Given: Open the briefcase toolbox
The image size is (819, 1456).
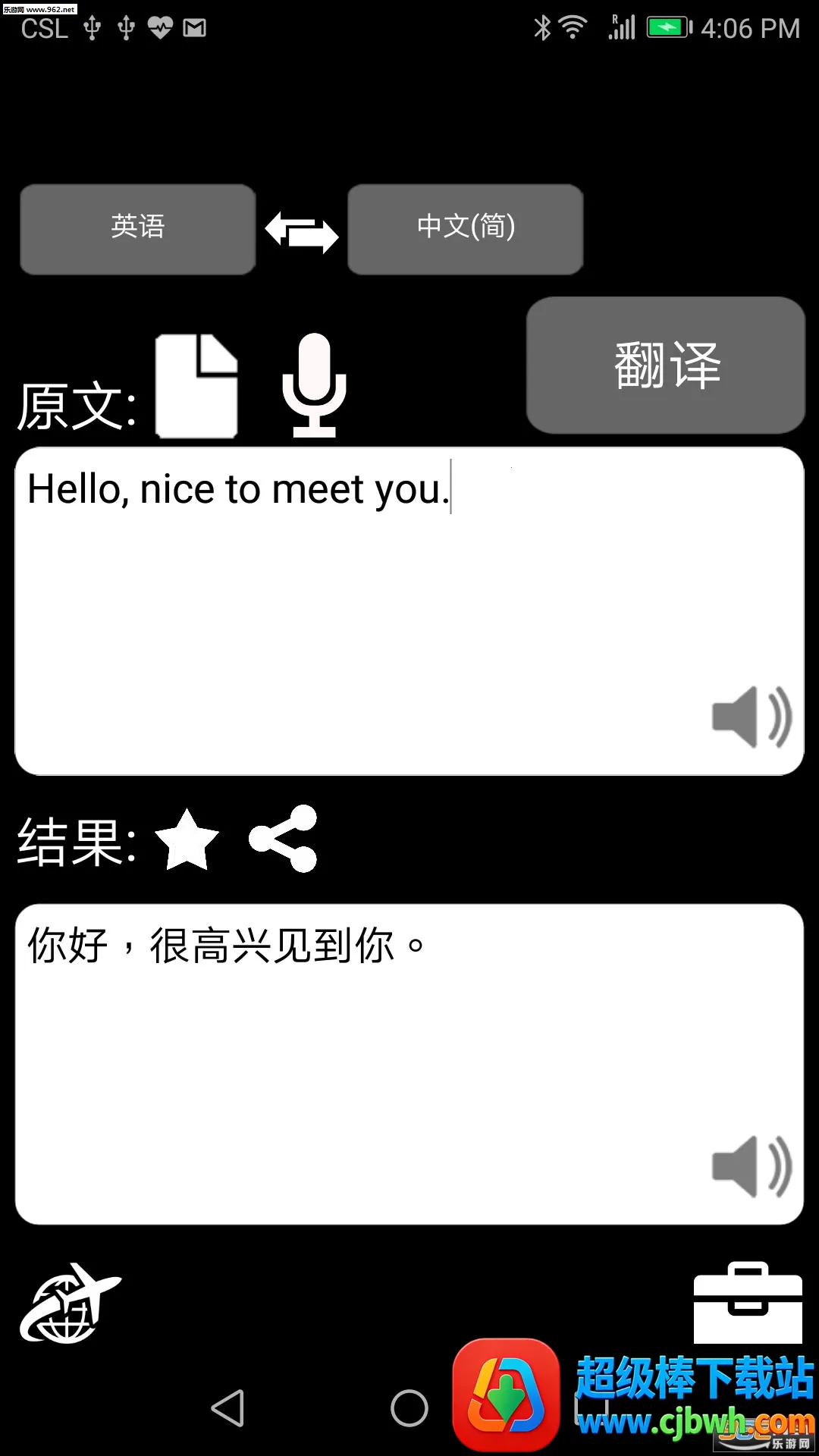Looking at the screenshot, I should click(x=747, y=1302).
